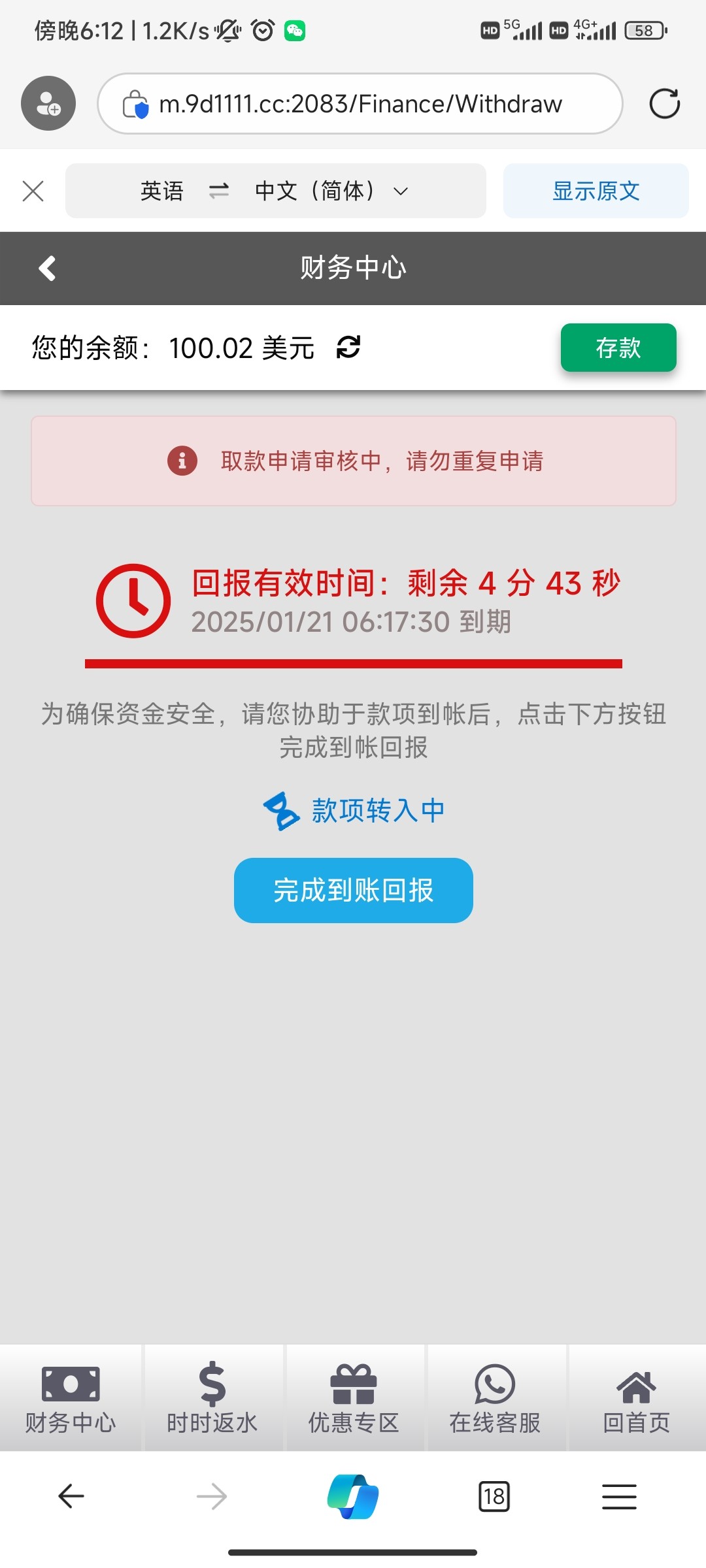This screenshot has height=1568, width=706.
Task: Open the Copilot button in browser toolbar
Action: pos(353,1496)
